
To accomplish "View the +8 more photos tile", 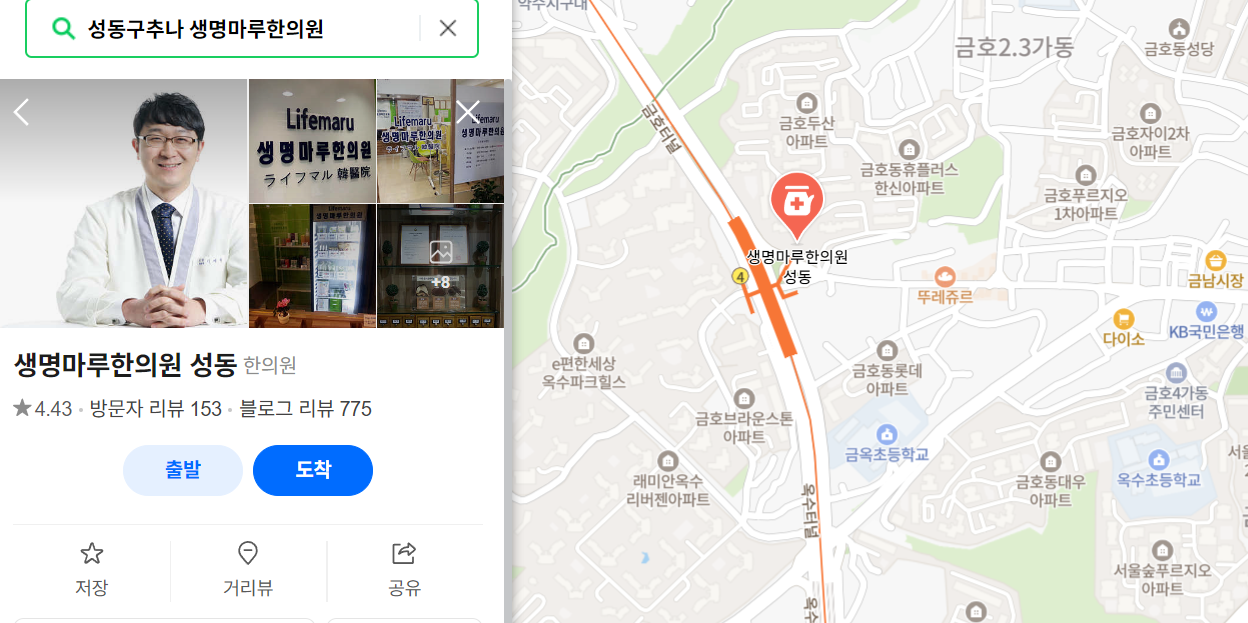I will pyautogui.click(x=440, y=266).
